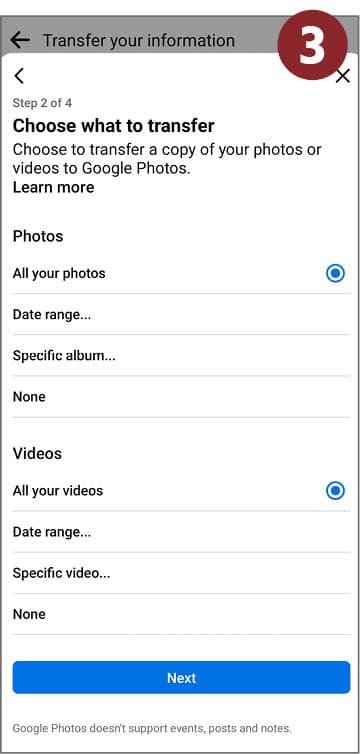The height and width of the screenshot is (754, 360).
Task: Pick Specific album option
Action: point(181,356)
